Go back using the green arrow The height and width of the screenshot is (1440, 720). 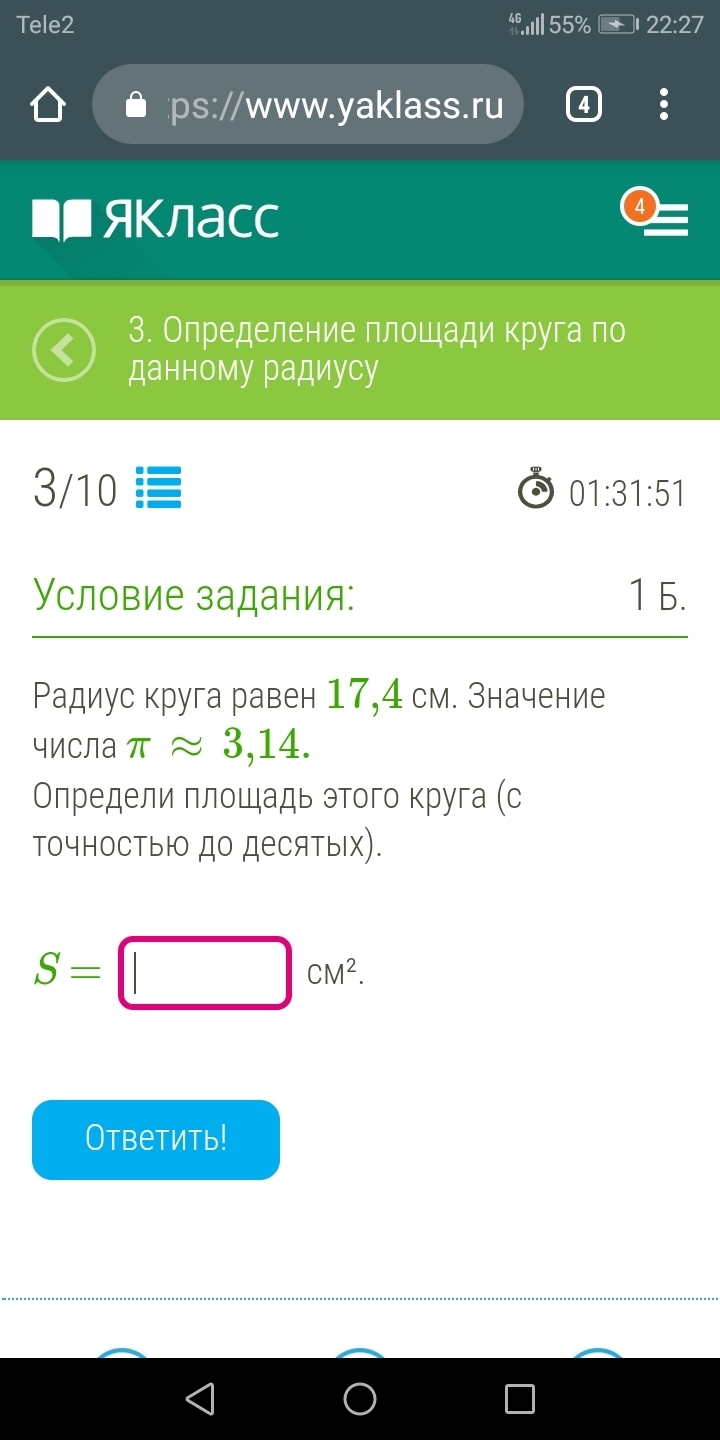click(64, 350)
